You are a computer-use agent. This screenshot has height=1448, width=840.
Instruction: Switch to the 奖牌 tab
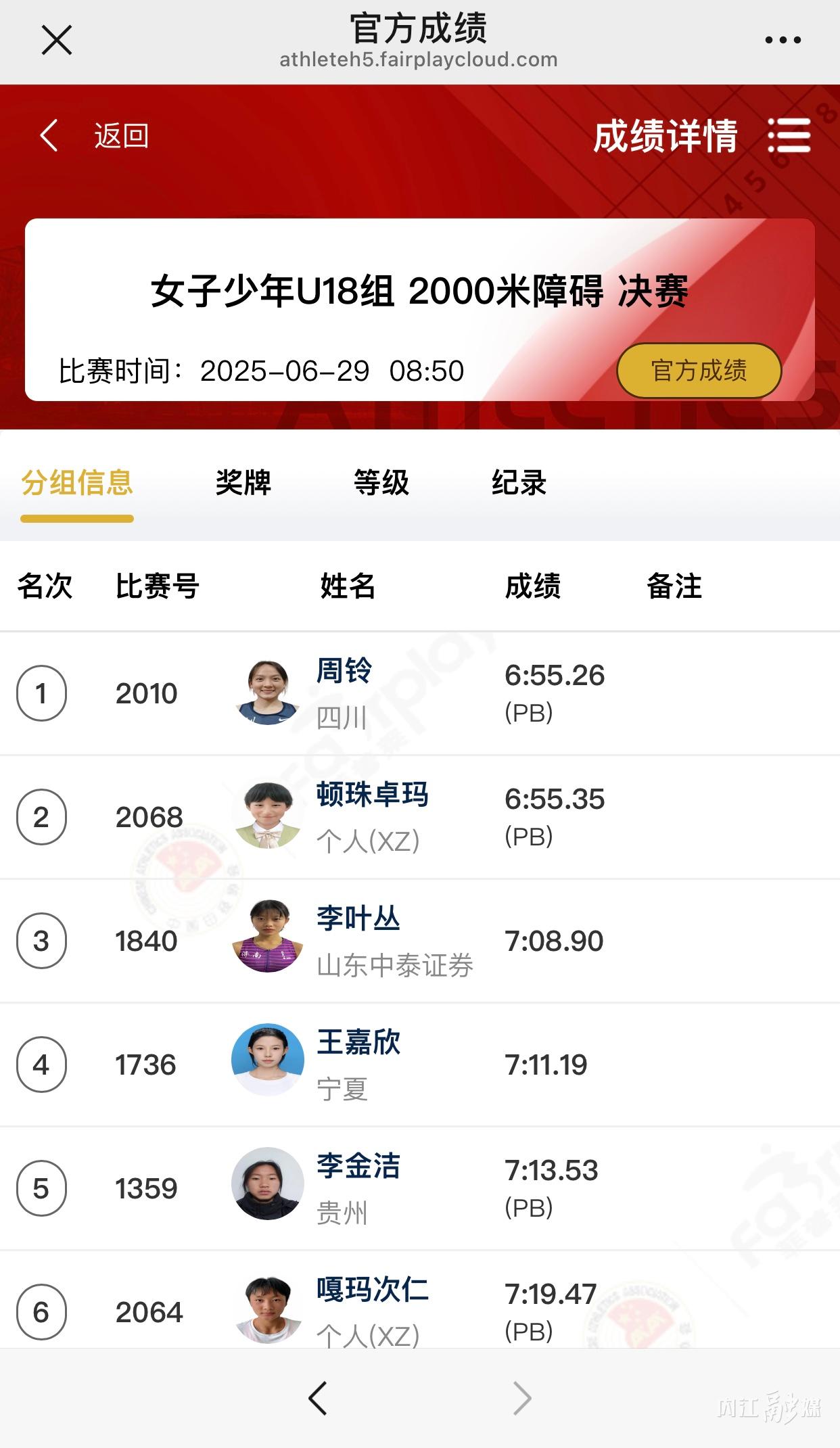pos(243,483)
